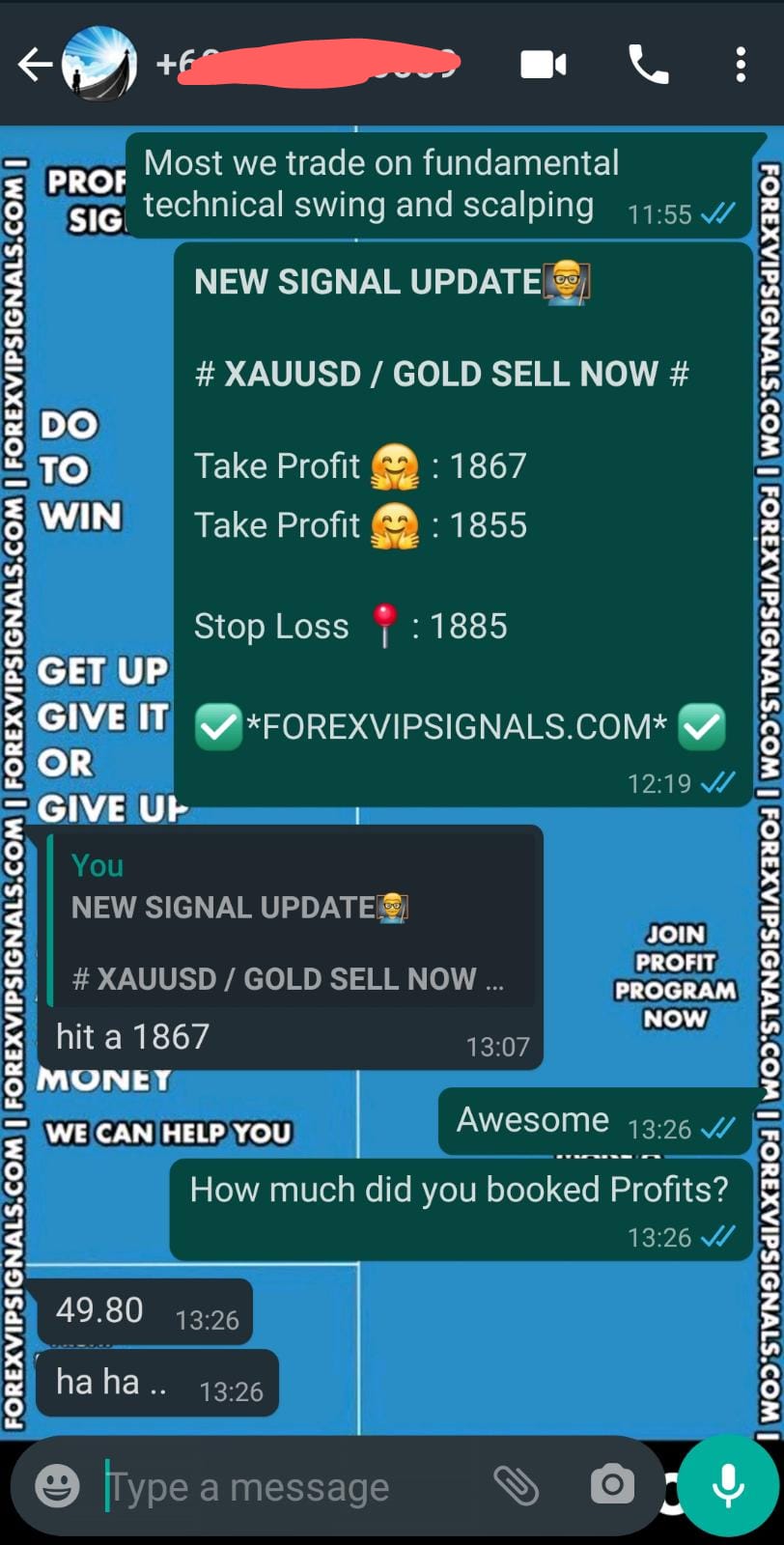The image size is (784, 1545).
Task: Start a voice call
Action: click(x=648, y=65)
